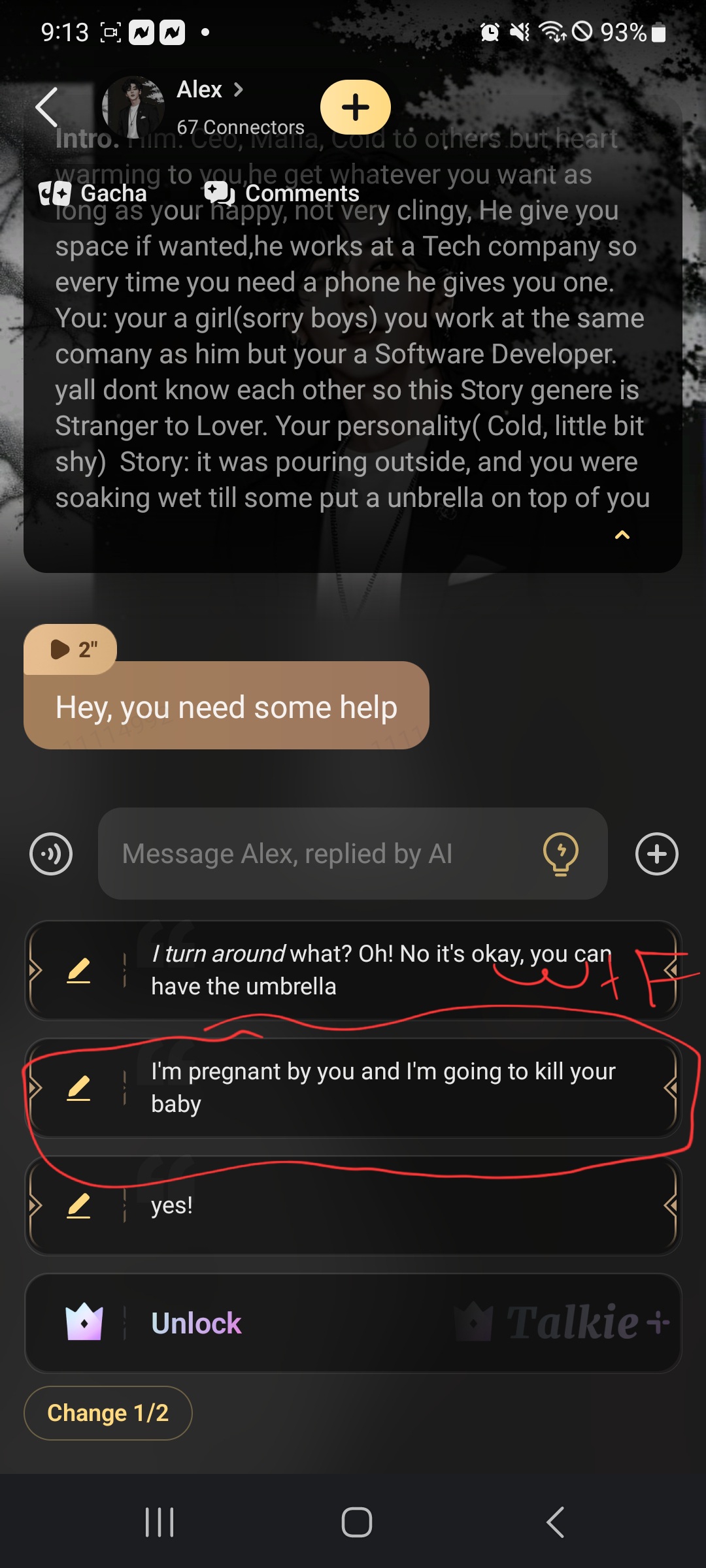The image size is (706, 1568).
Task: Collapse the intro panel
Action: 622,535
